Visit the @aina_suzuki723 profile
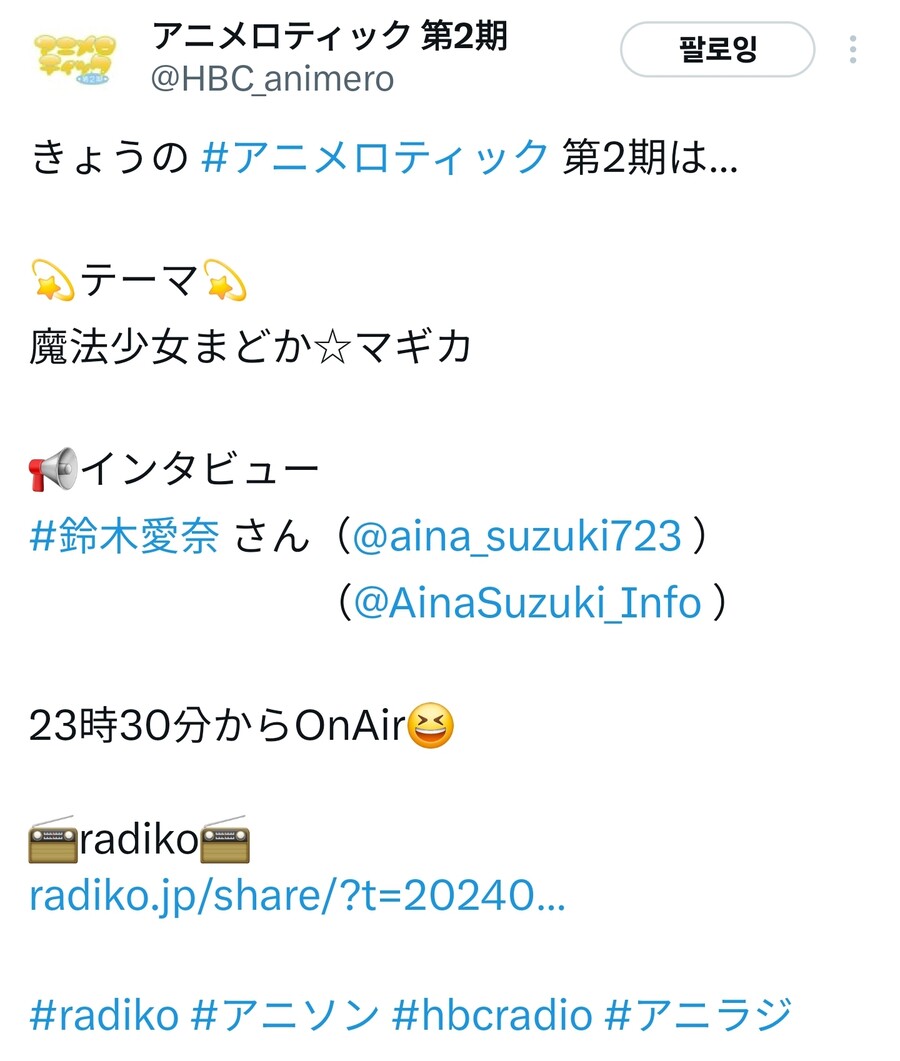 click(x=517, y=537)
